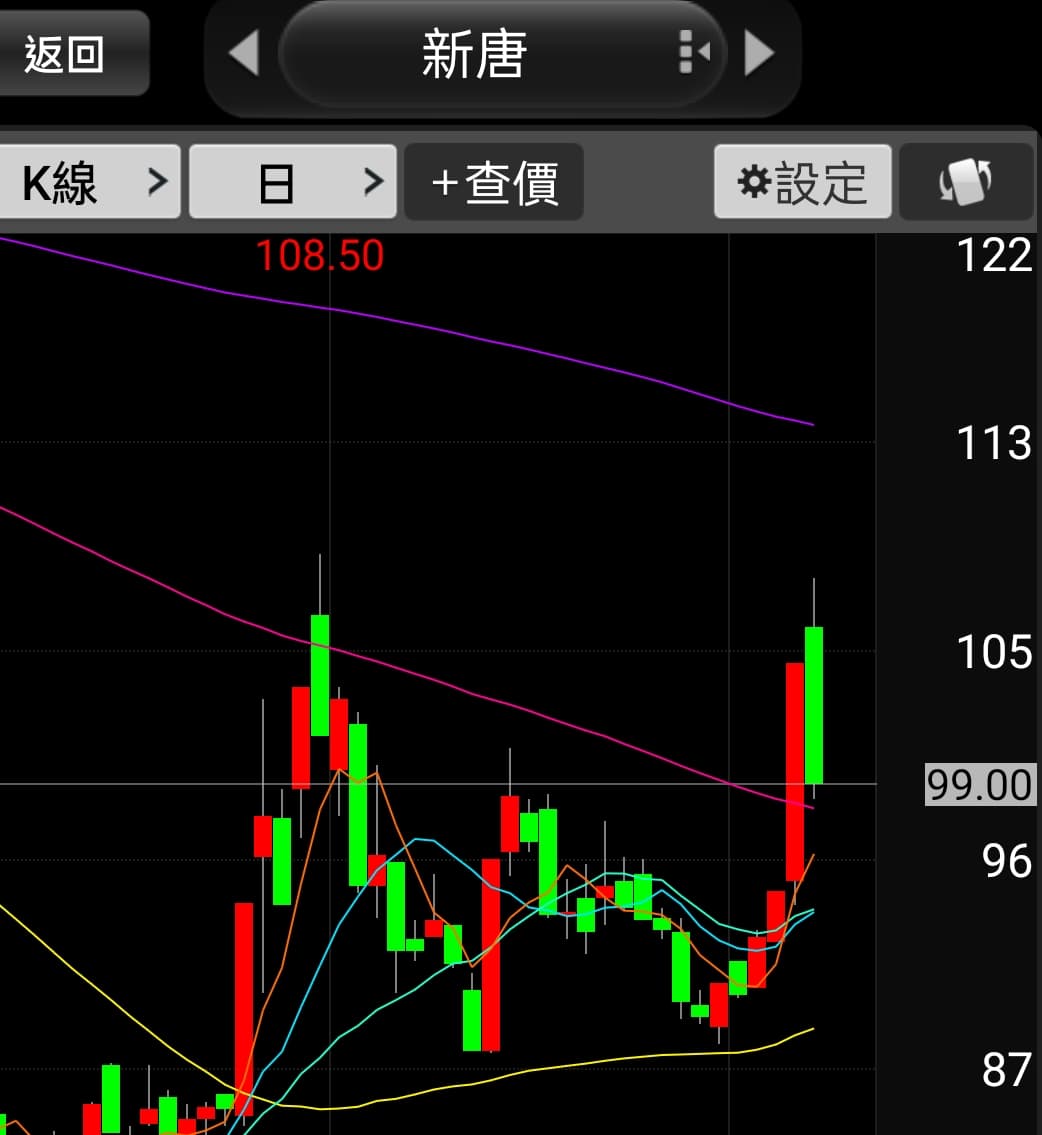Switch to the previous stock with left arrow
This screenshot has height=1135, width=1042.
243,53
